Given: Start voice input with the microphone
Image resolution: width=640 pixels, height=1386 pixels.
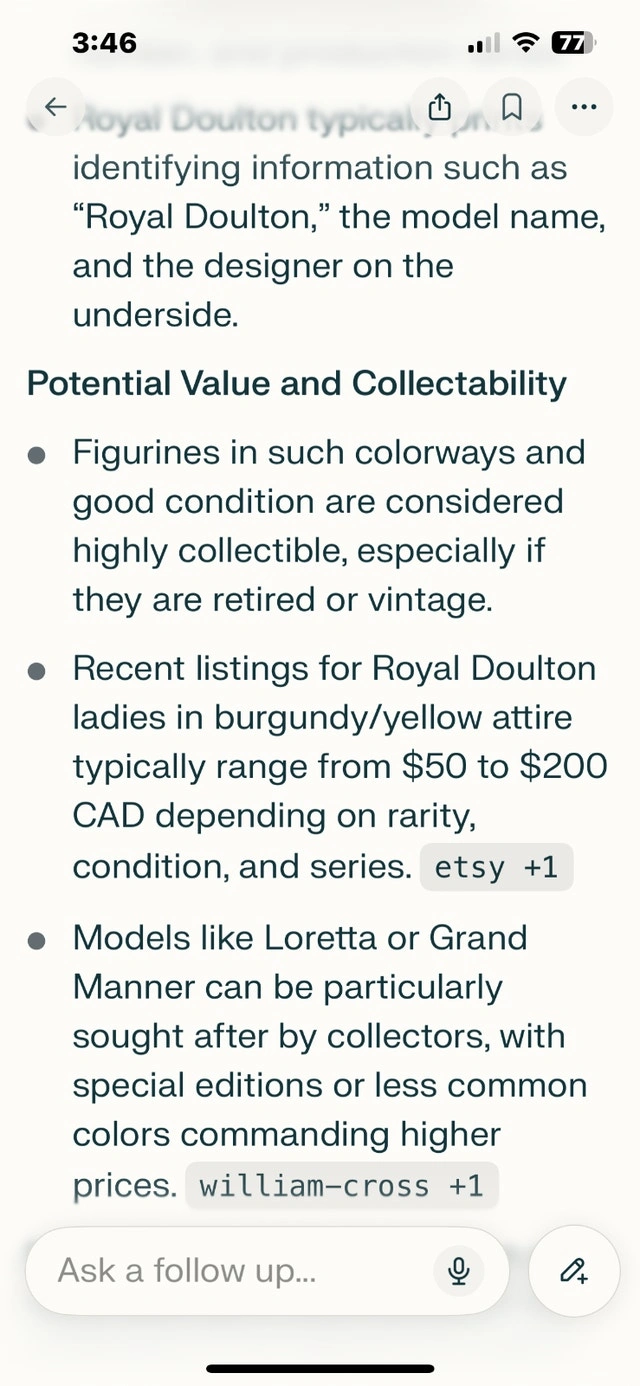Looking at the screenshot, I should tap(459, 1270).
